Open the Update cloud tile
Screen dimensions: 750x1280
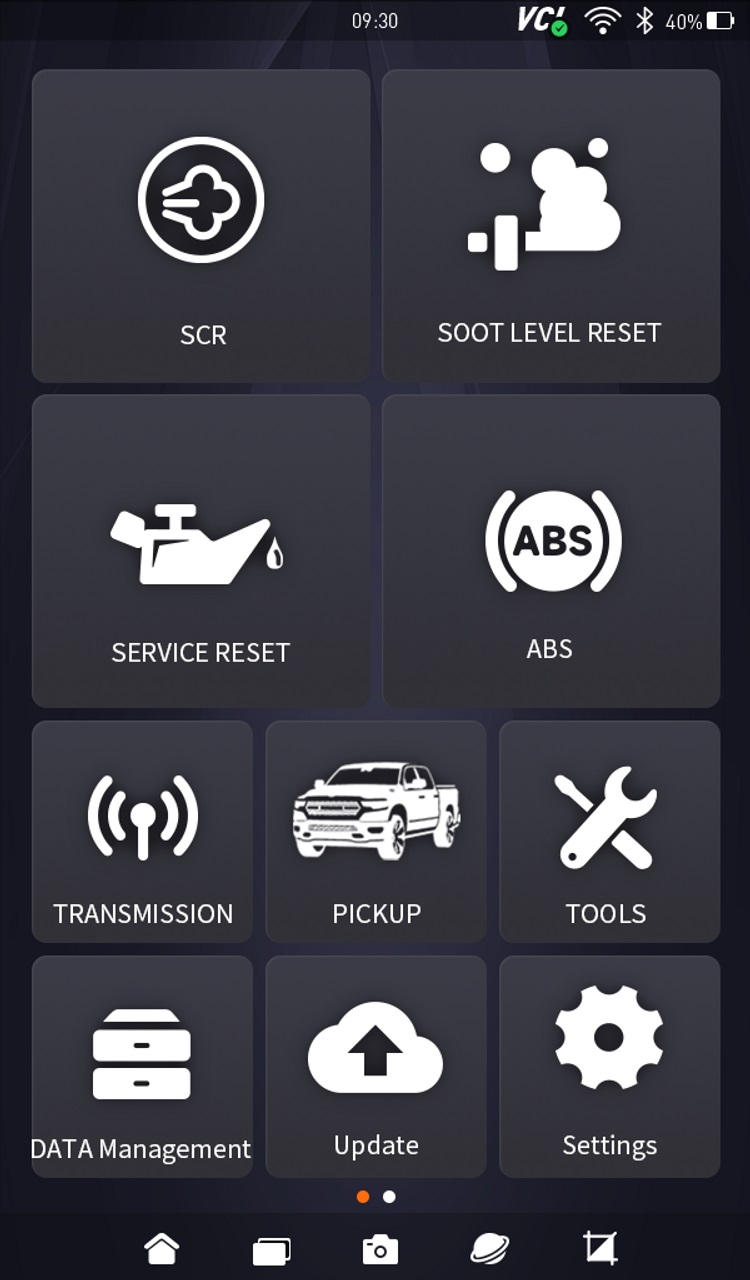(376, 1066)
